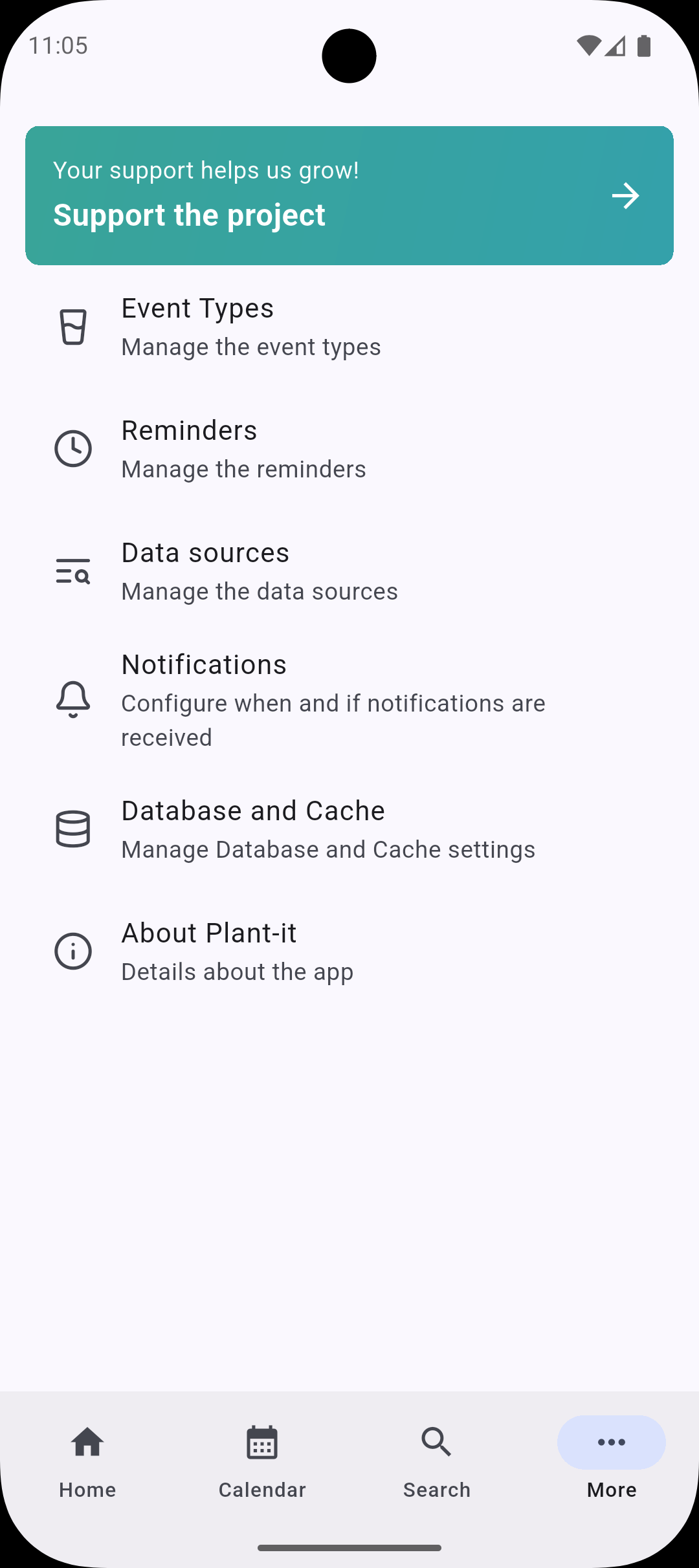The width and height of the screenshot is (699, 1568).
Task: Open Database and Cache settings
Action: (349, 829)
